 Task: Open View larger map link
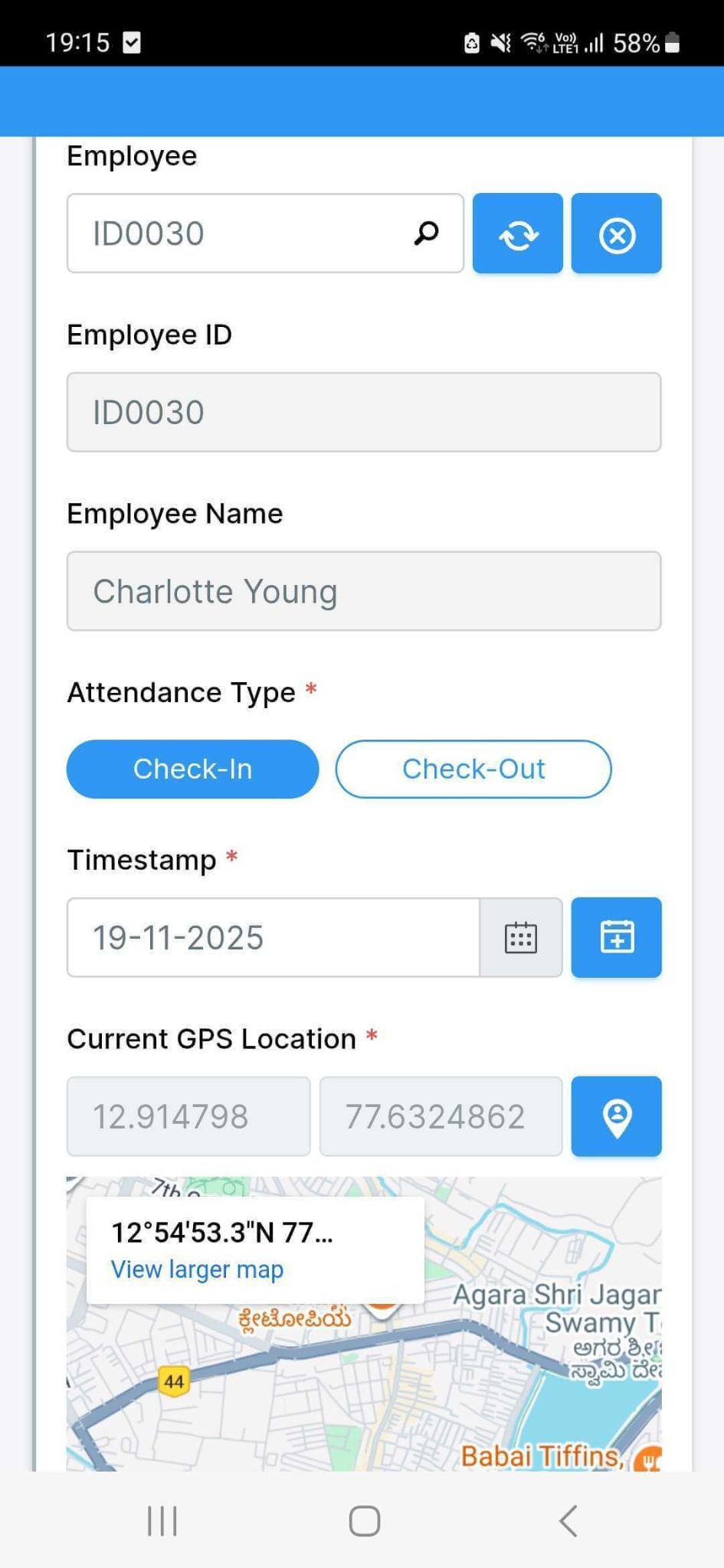tap(196, 1269)
